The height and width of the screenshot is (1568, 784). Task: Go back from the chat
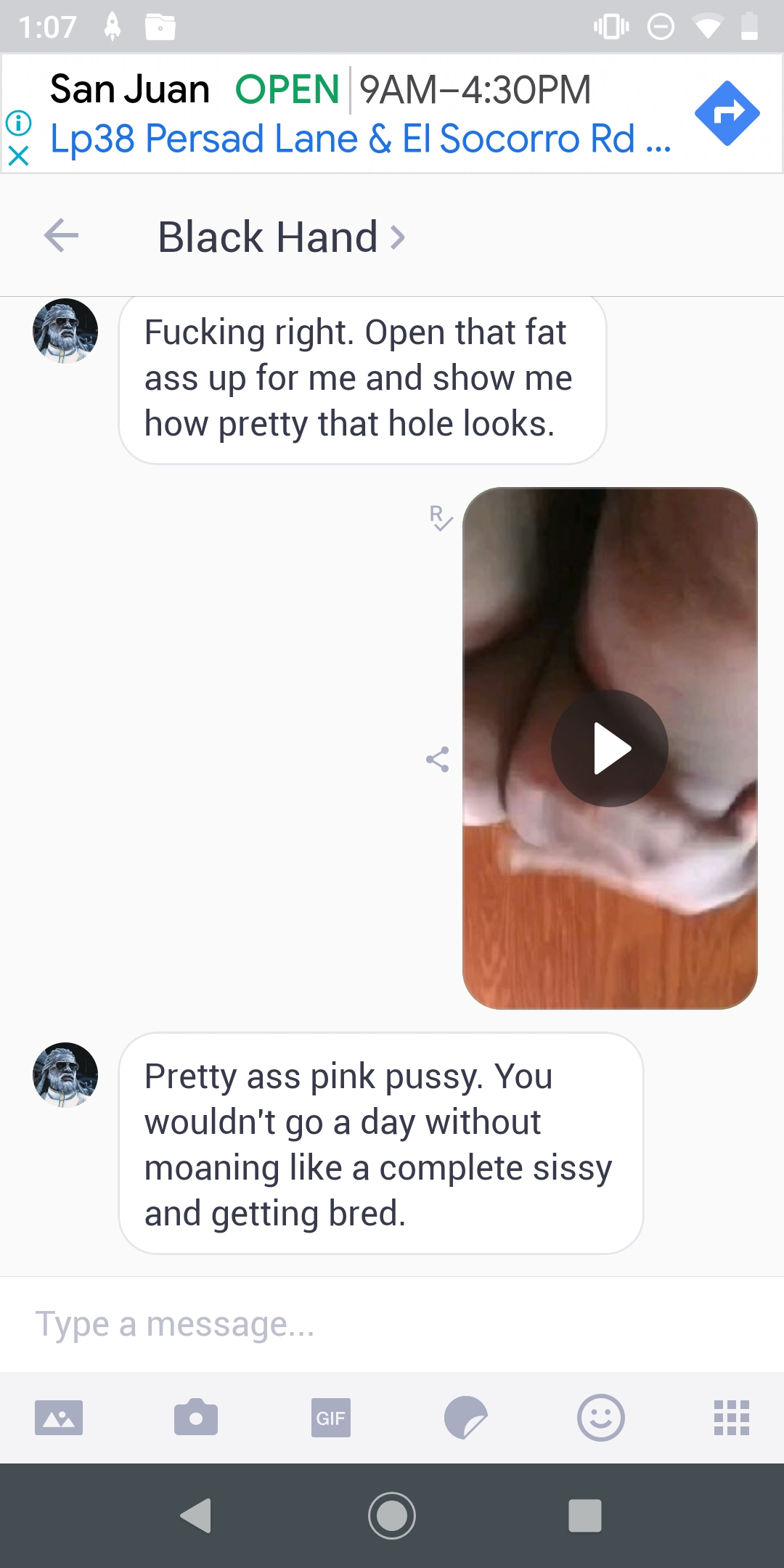click(x=61, y=236)
